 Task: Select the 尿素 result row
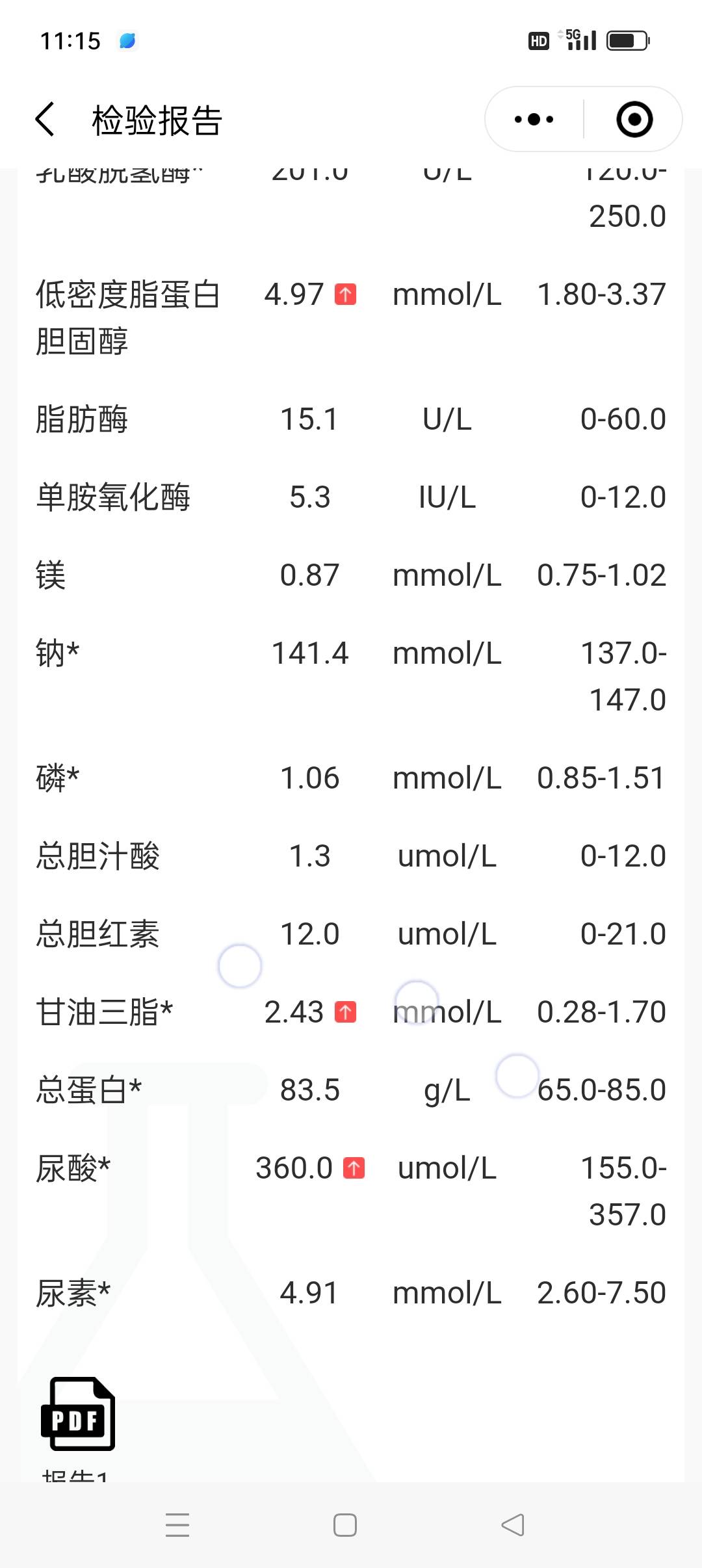[351, 1292]
